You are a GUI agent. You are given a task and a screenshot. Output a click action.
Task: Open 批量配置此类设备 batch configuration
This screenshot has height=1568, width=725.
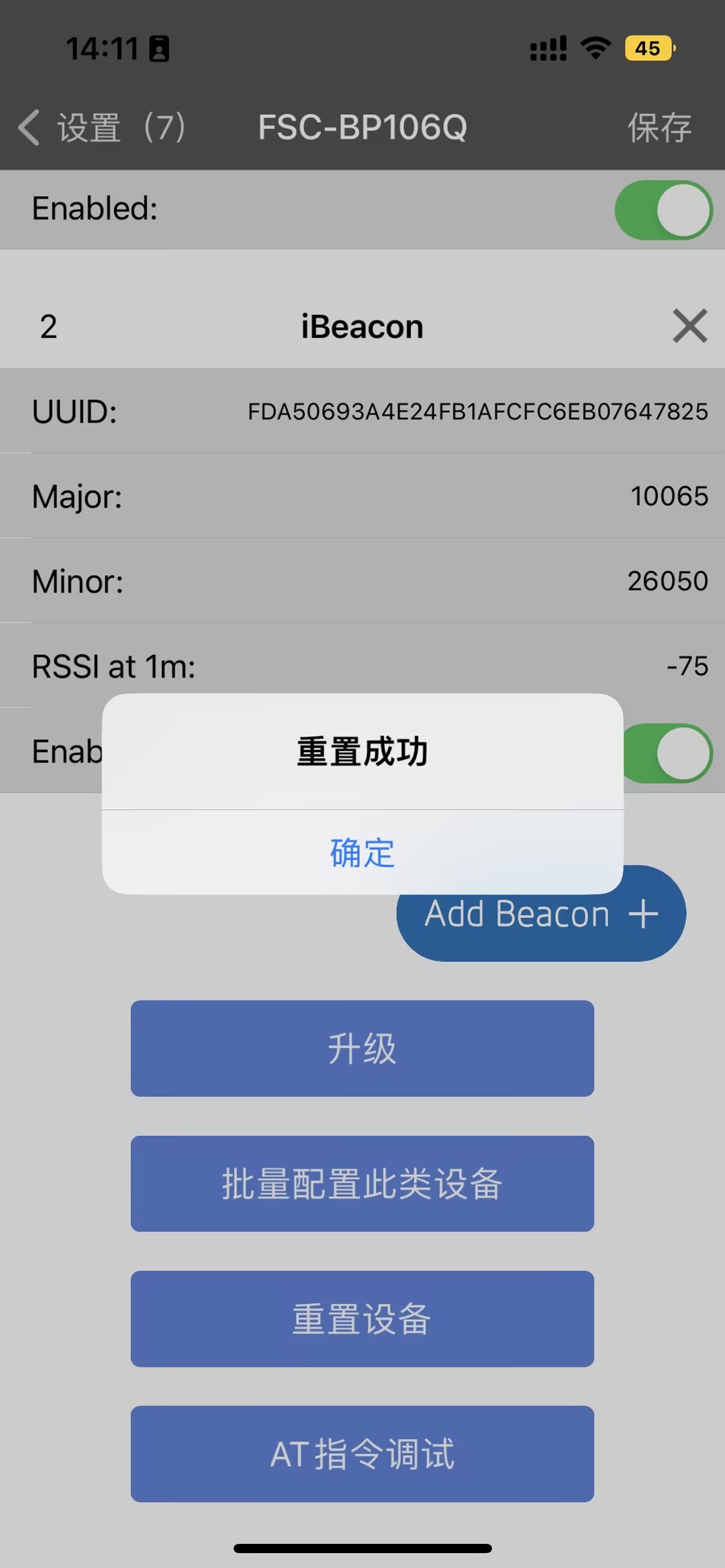pos(362,1184)
